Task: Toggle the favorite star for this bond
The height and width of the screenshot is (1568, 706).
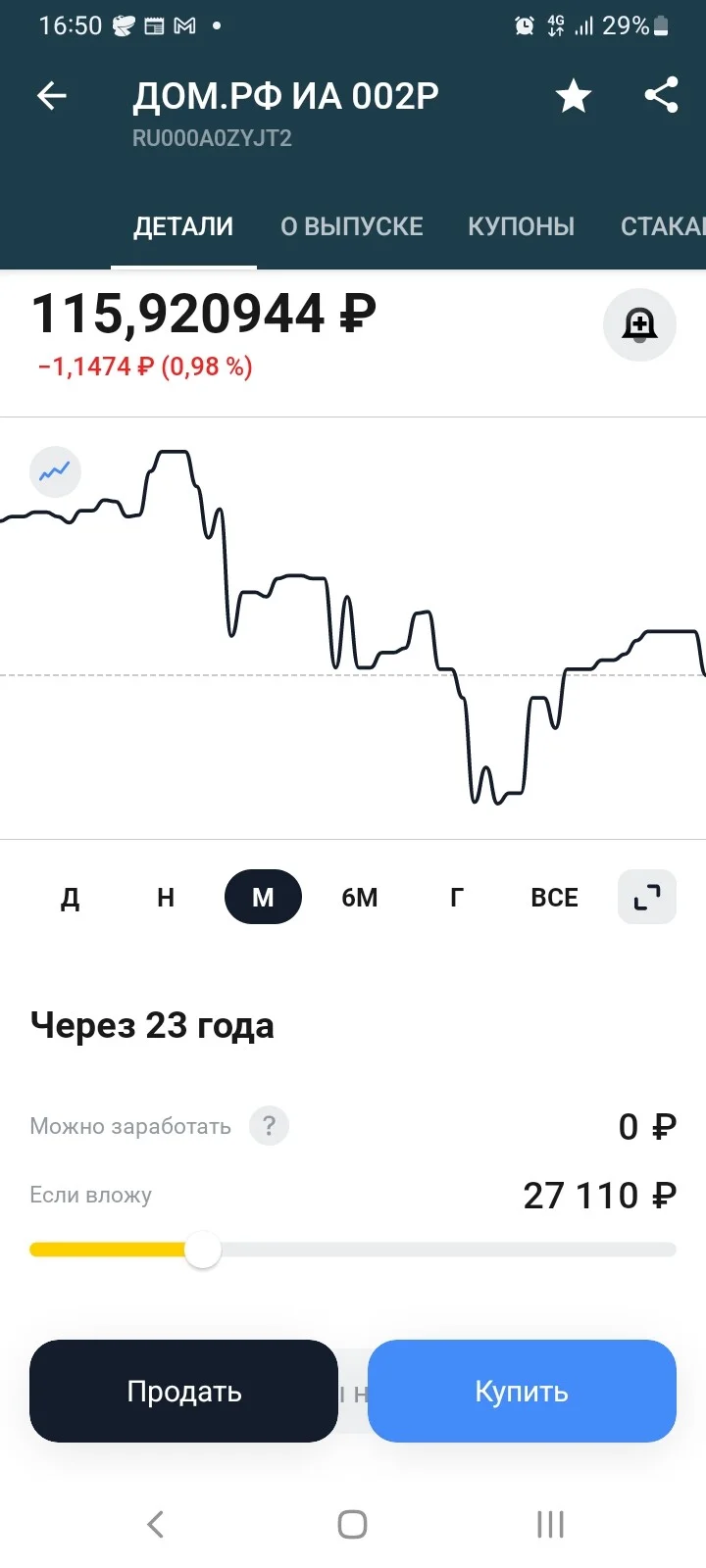Action: click(573, 96)
